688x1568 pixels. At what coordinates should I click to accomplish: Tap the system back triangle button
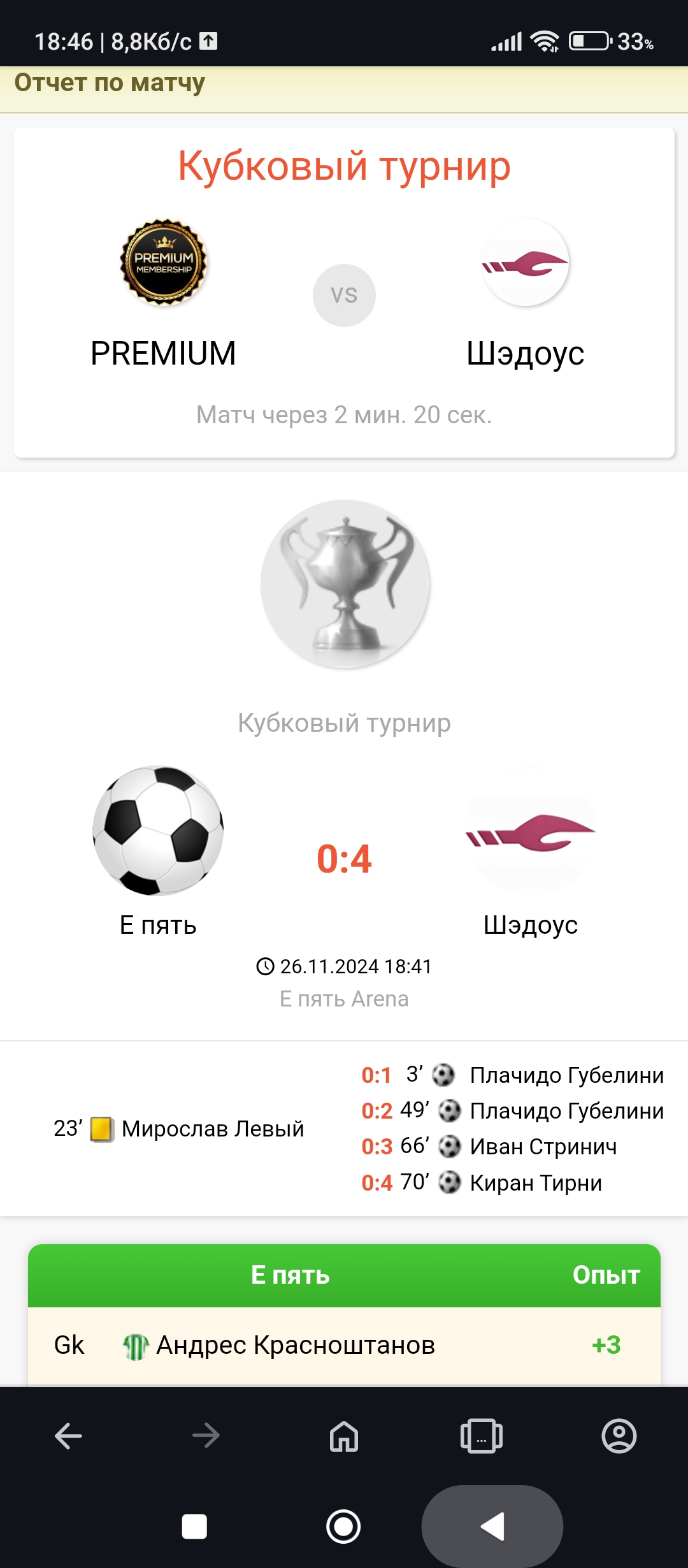point(492,1527)
